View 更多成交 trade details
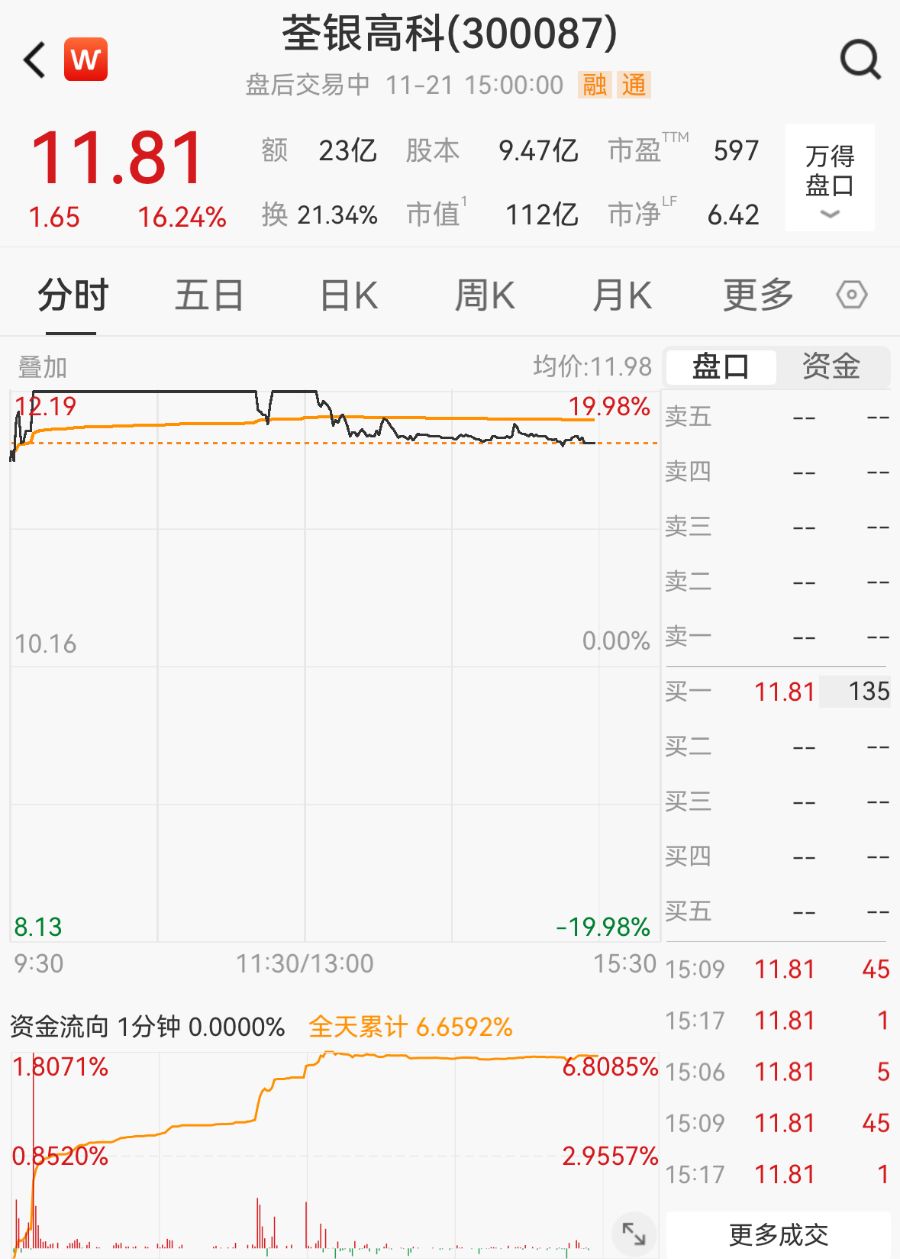900x1259 pixels. (778, 1235)
